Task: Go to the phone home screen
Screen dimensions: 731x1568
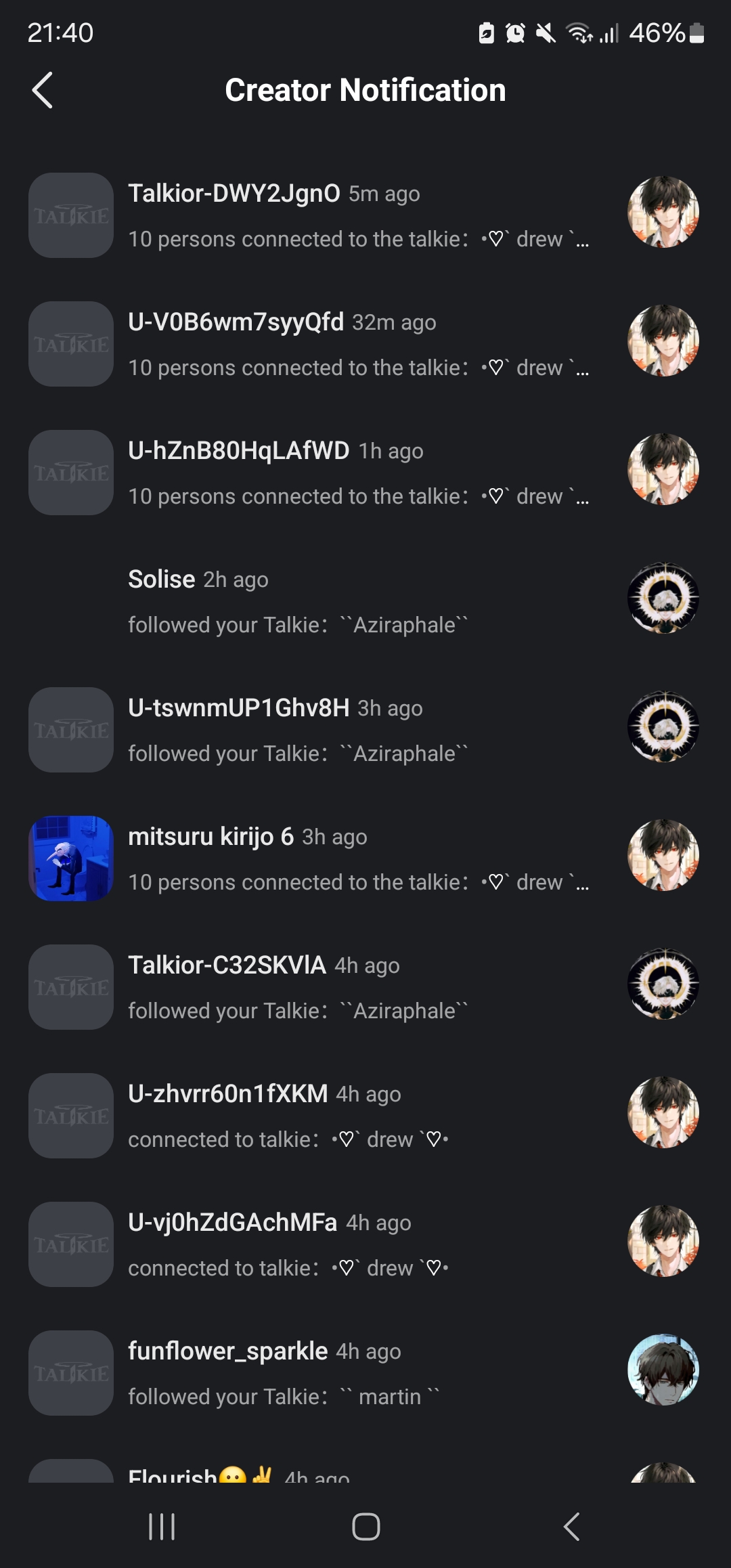Action: point(366,1527)
